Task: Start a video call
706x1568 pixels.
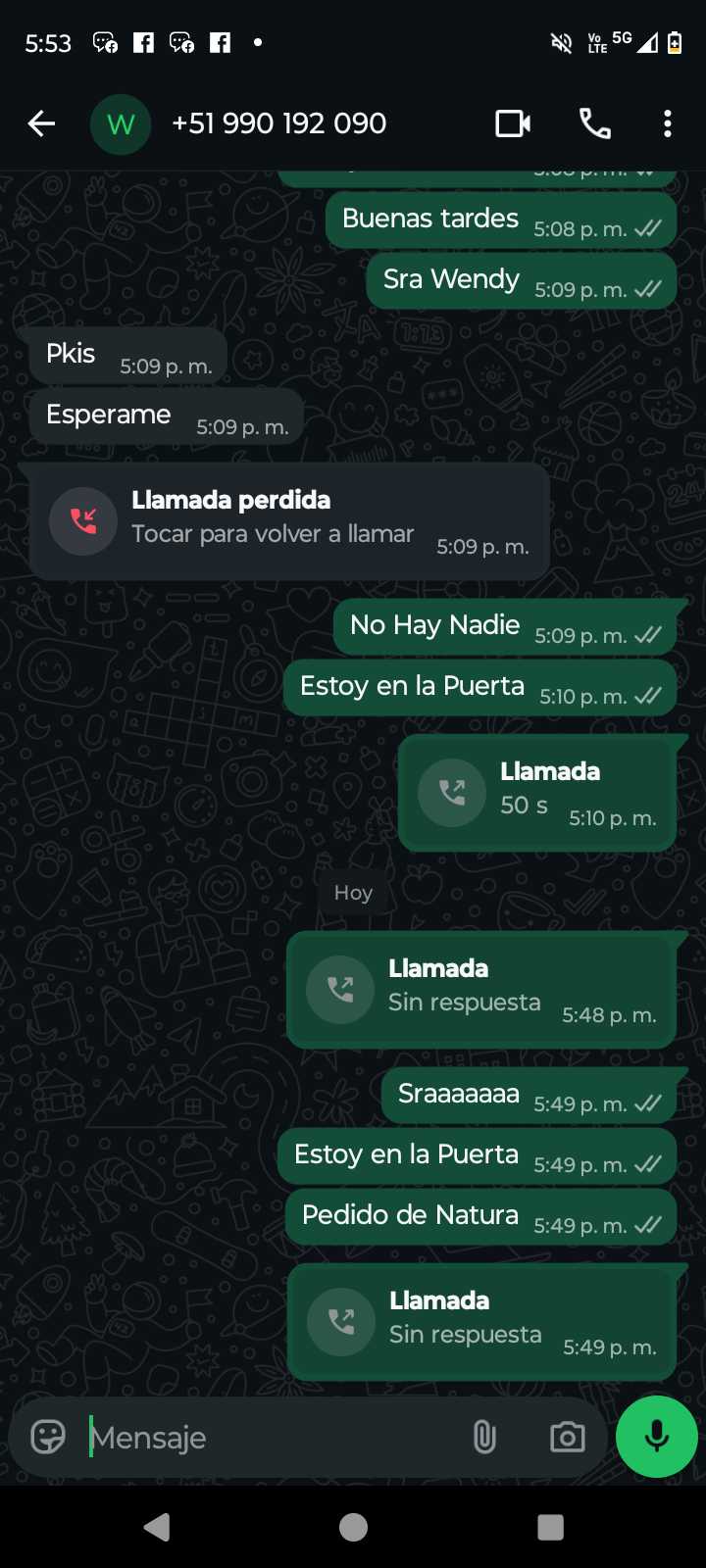Action: [x=513, y=123]
